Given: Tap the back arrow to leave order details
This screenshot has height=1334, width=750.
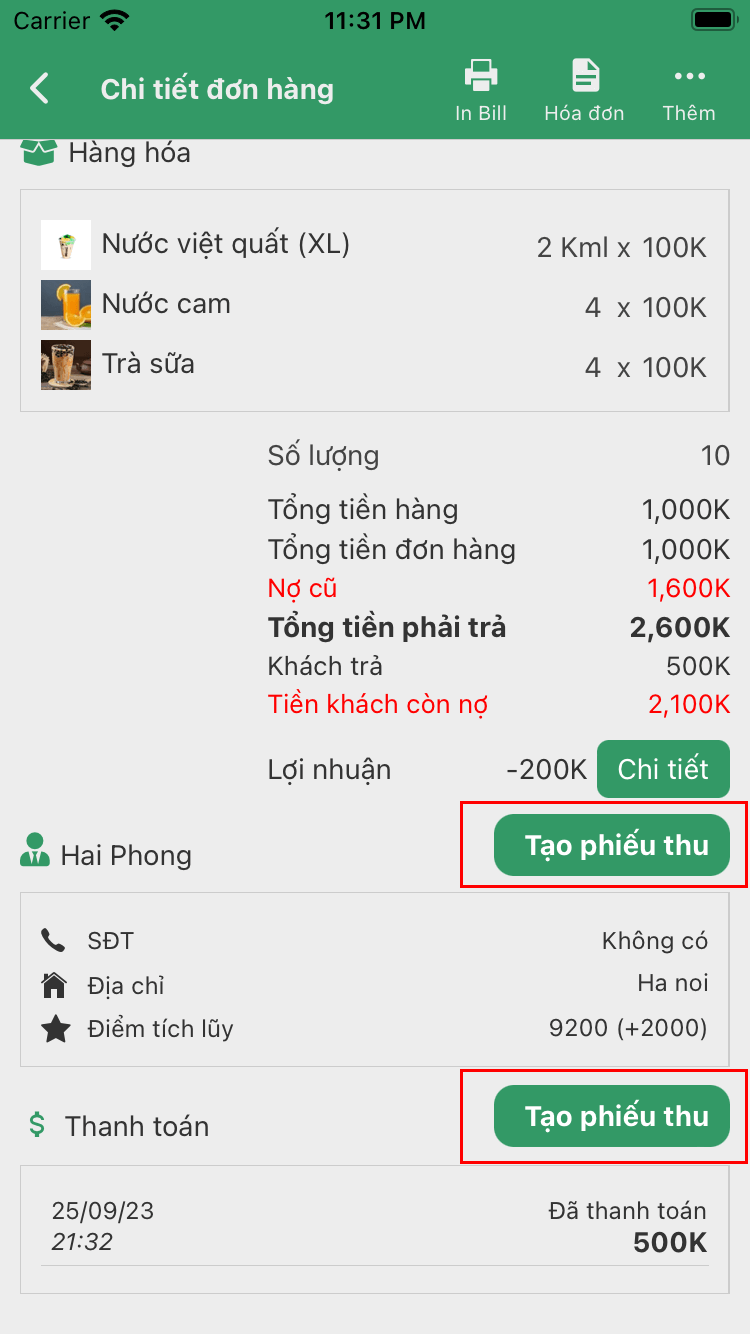Looking at the screenshot, I should pyautogui.click(x=39, y=88).
